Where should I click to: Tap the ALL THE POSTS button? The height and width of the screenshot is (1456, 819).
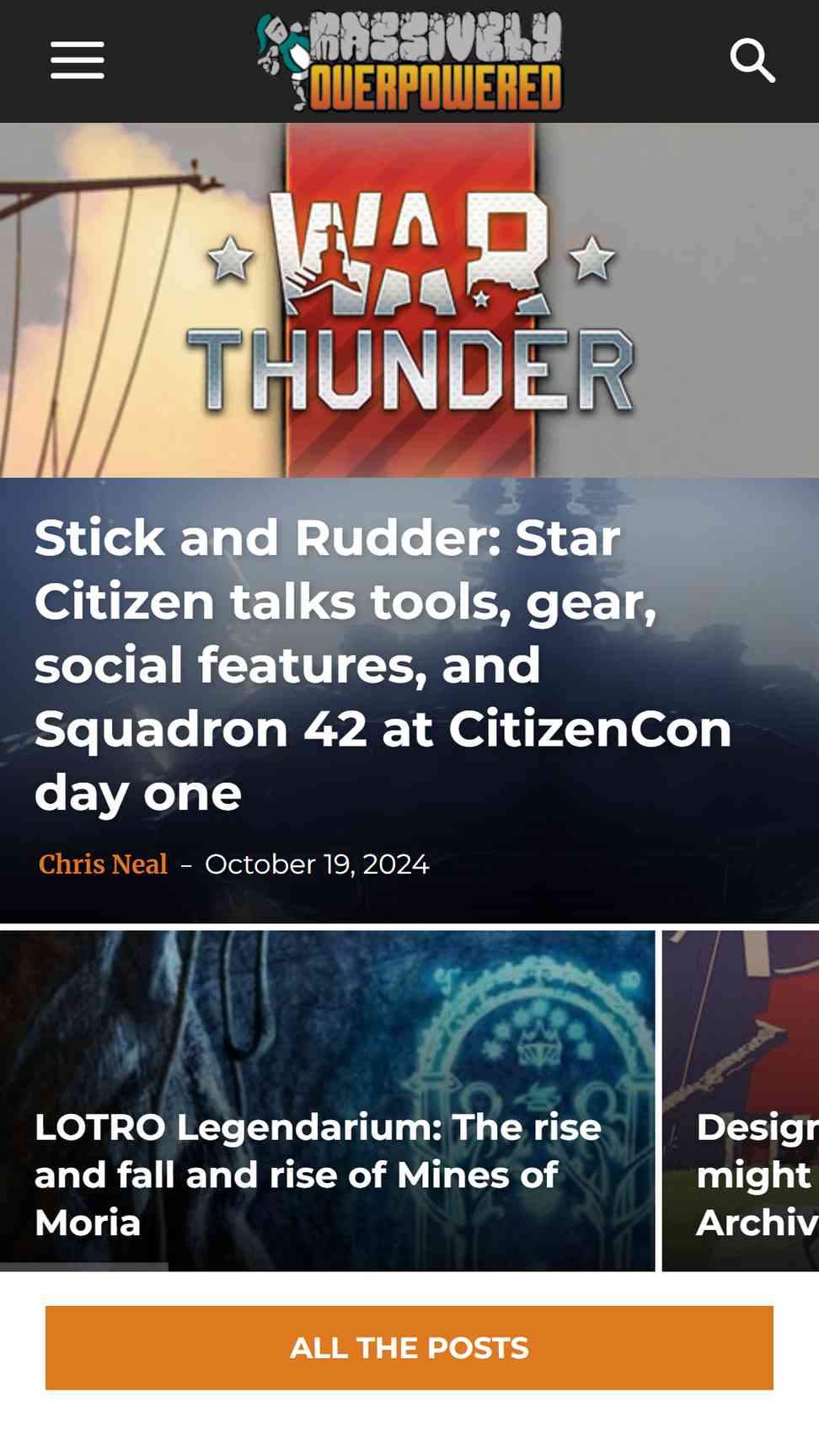coord(409,1347)
